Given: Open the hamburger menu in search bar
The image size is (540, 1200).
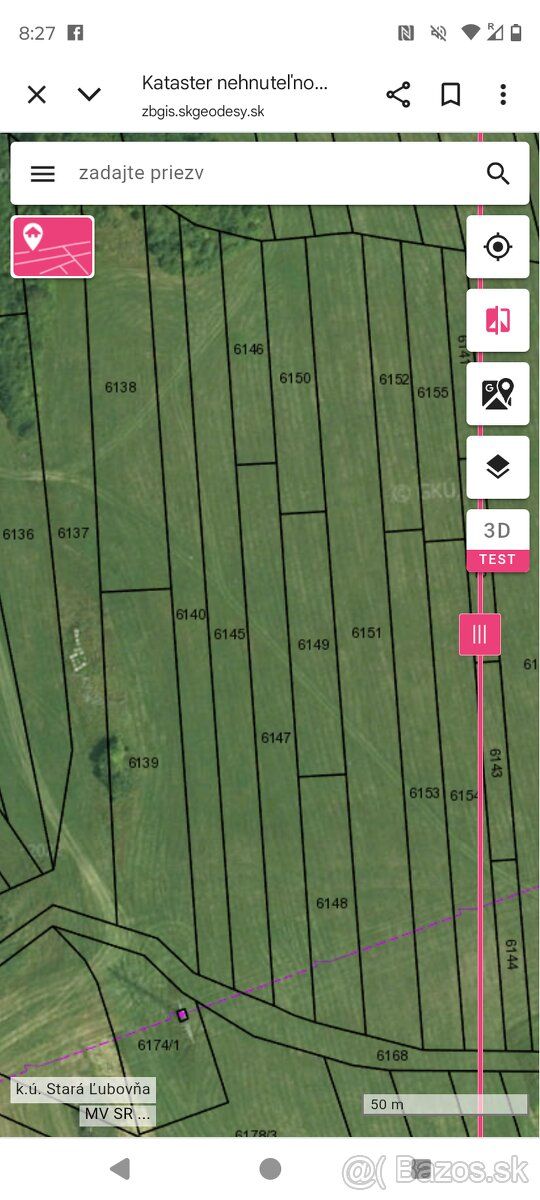Looking at the screenshot, I should pos(43,173).
